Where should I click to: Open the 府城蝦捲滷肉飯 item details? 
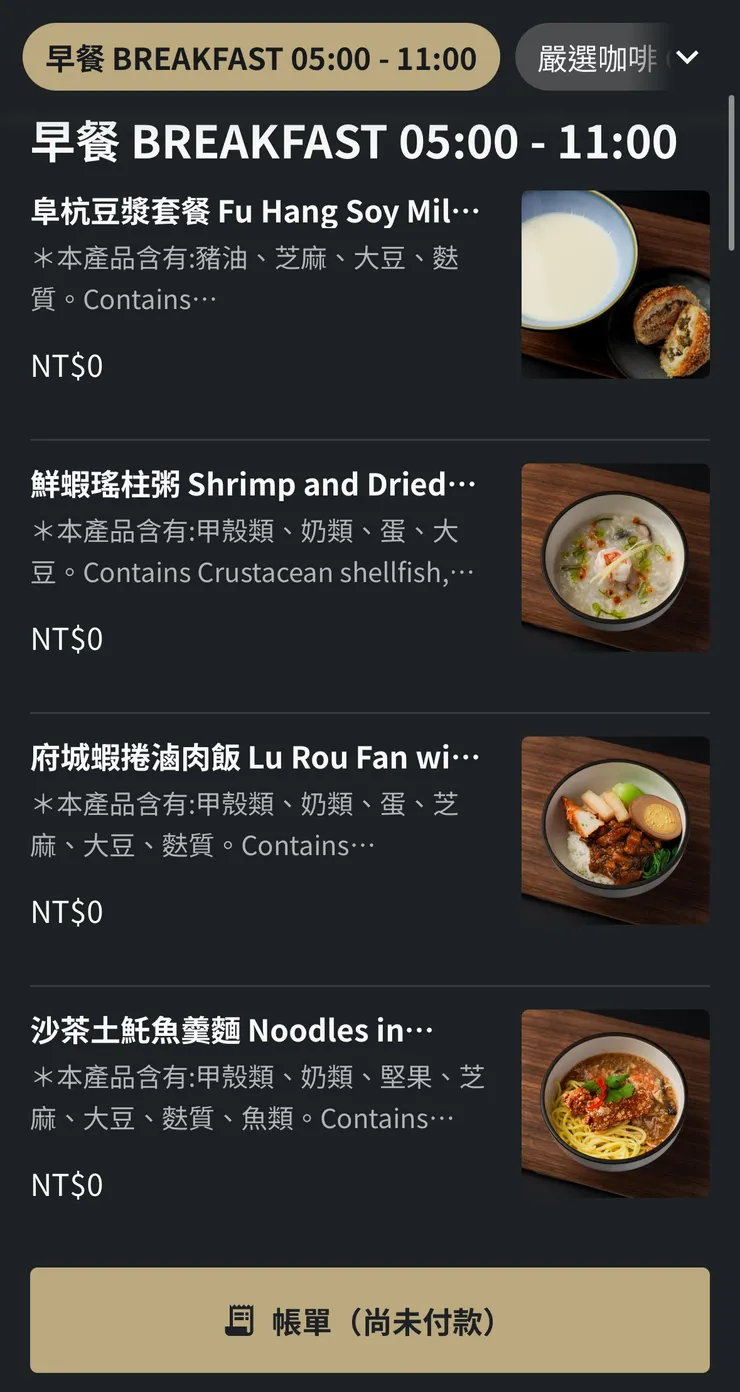tap(255, 757)
